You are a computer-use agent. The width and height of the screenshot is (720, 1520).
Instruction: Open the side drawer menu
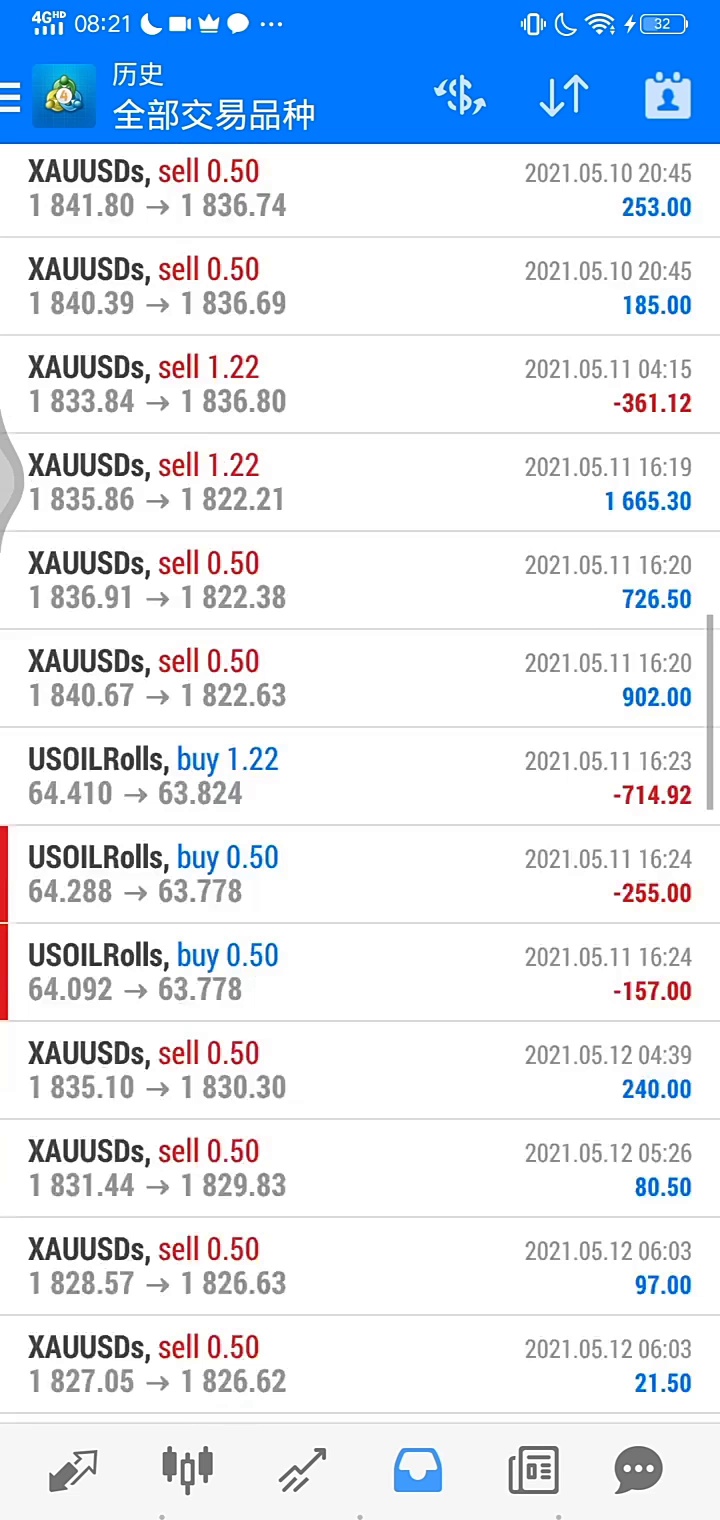11,97
